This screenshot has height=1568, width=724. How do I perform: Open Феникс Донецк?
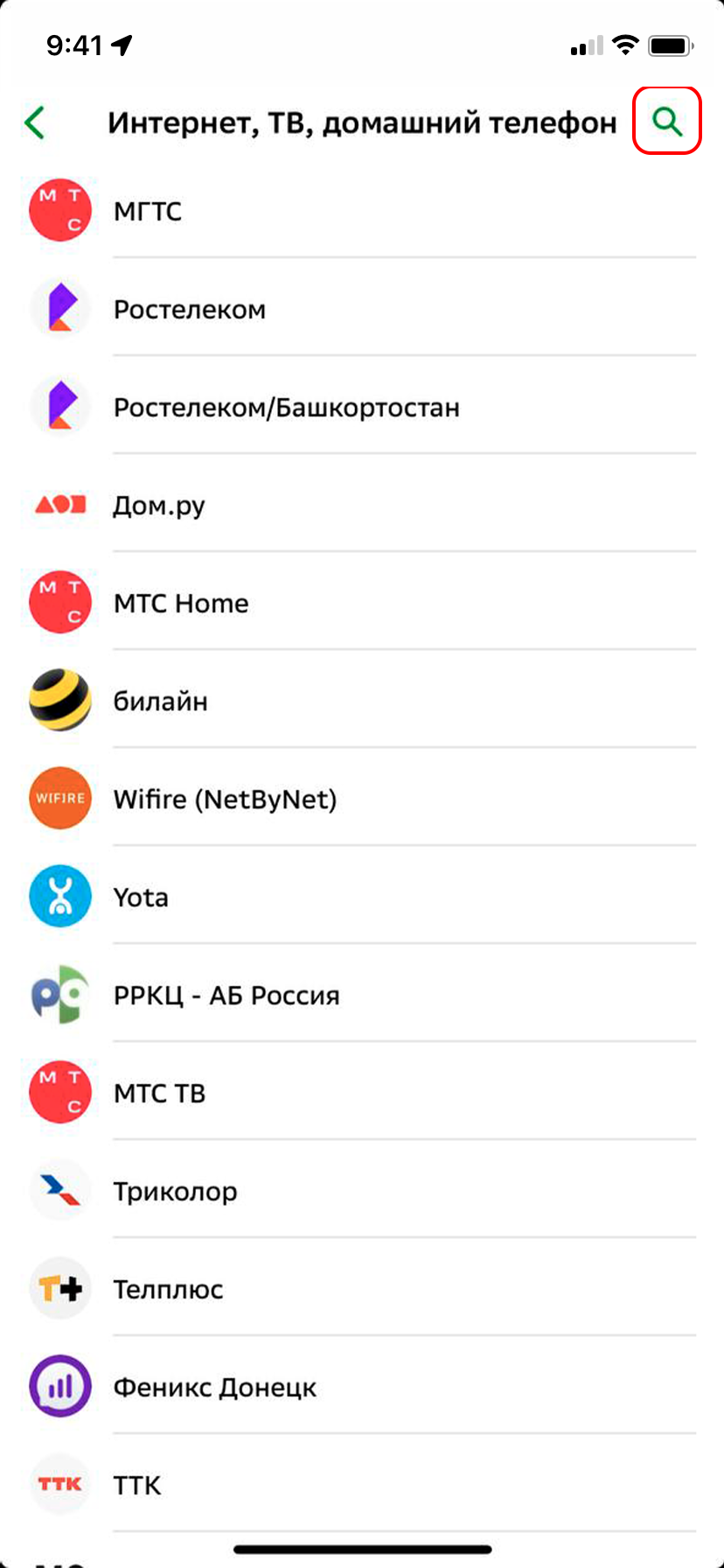[x=362, y=1387]
